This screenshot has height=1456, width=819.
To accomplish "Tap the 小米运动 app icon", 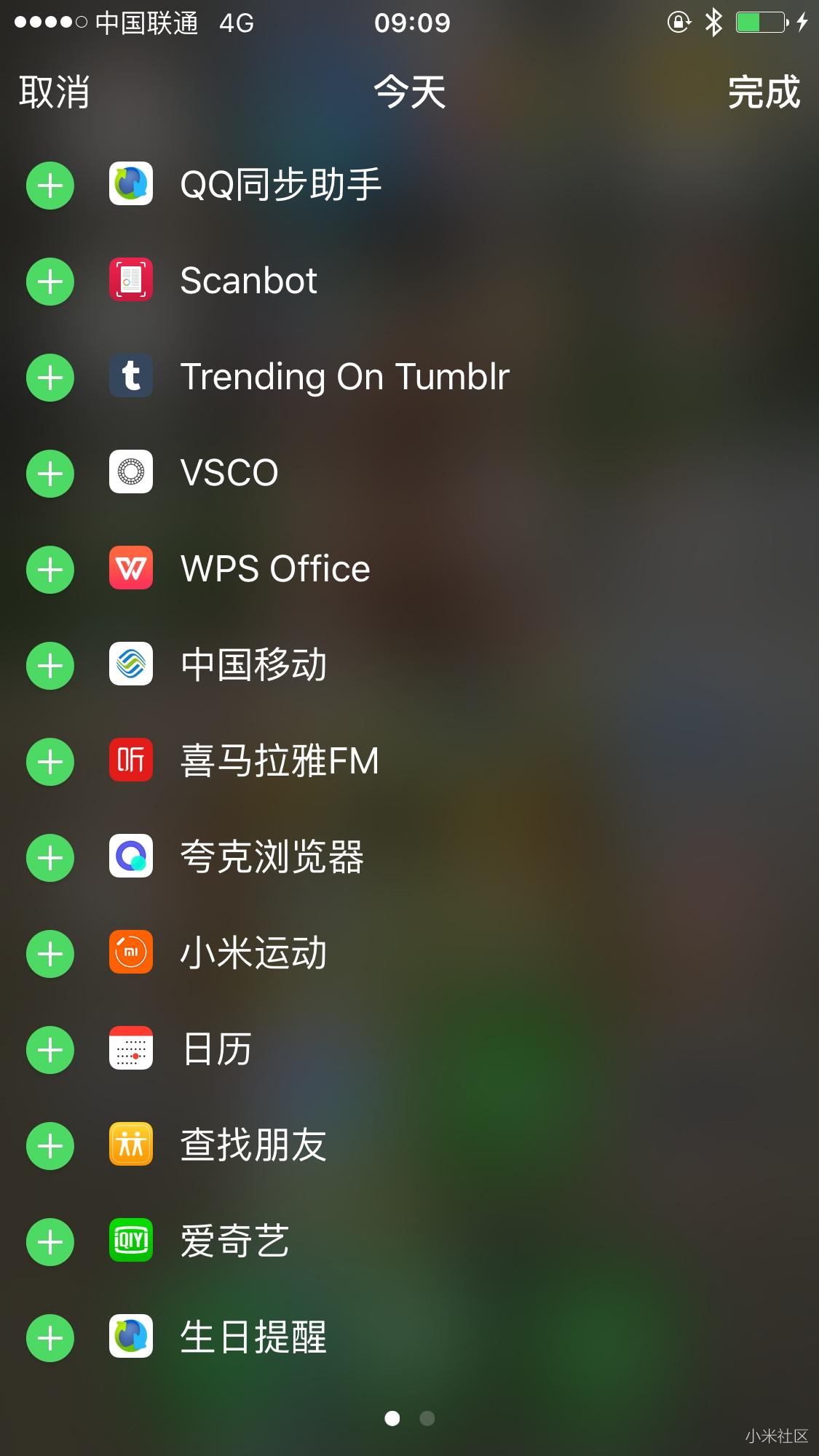I will [131, 953].
